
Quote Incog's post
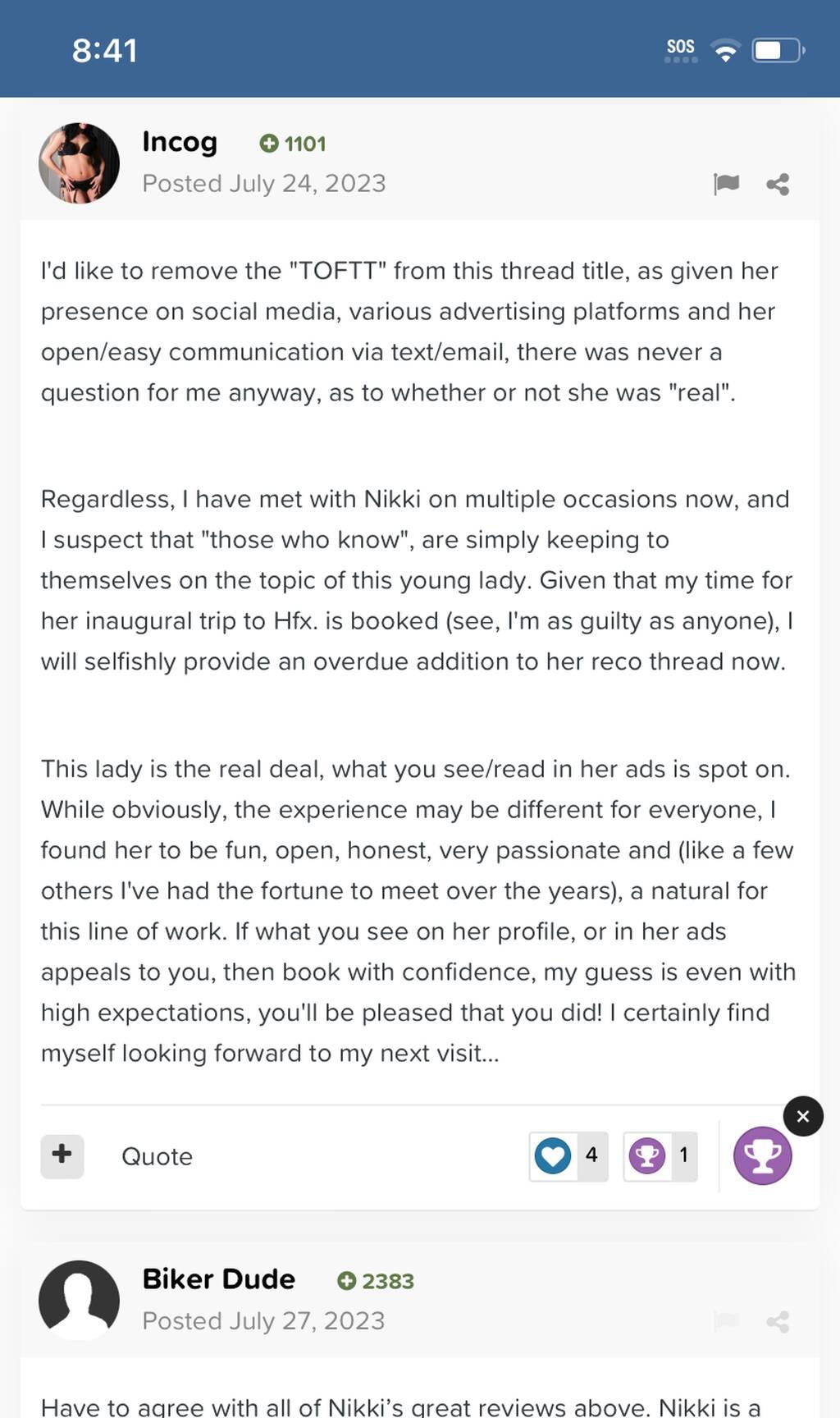157,1156
